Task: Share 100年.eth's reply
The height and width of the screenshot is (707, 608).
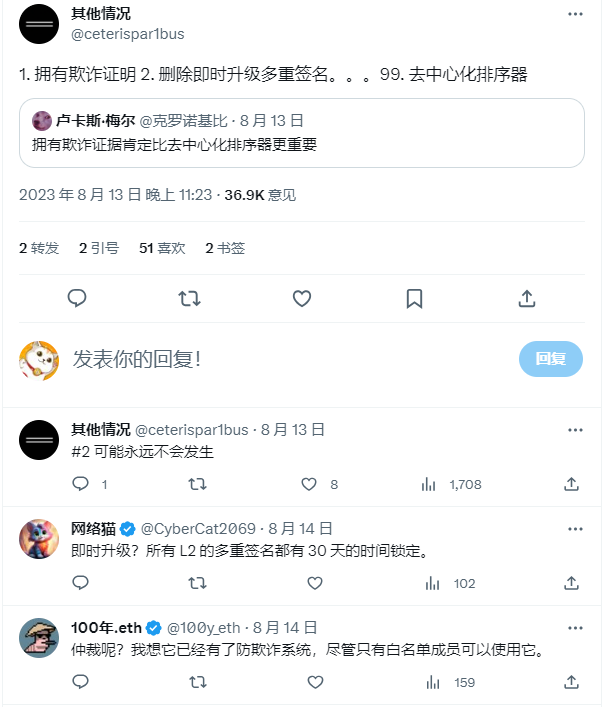Action: pyautogui.click(x=571, y=682)
